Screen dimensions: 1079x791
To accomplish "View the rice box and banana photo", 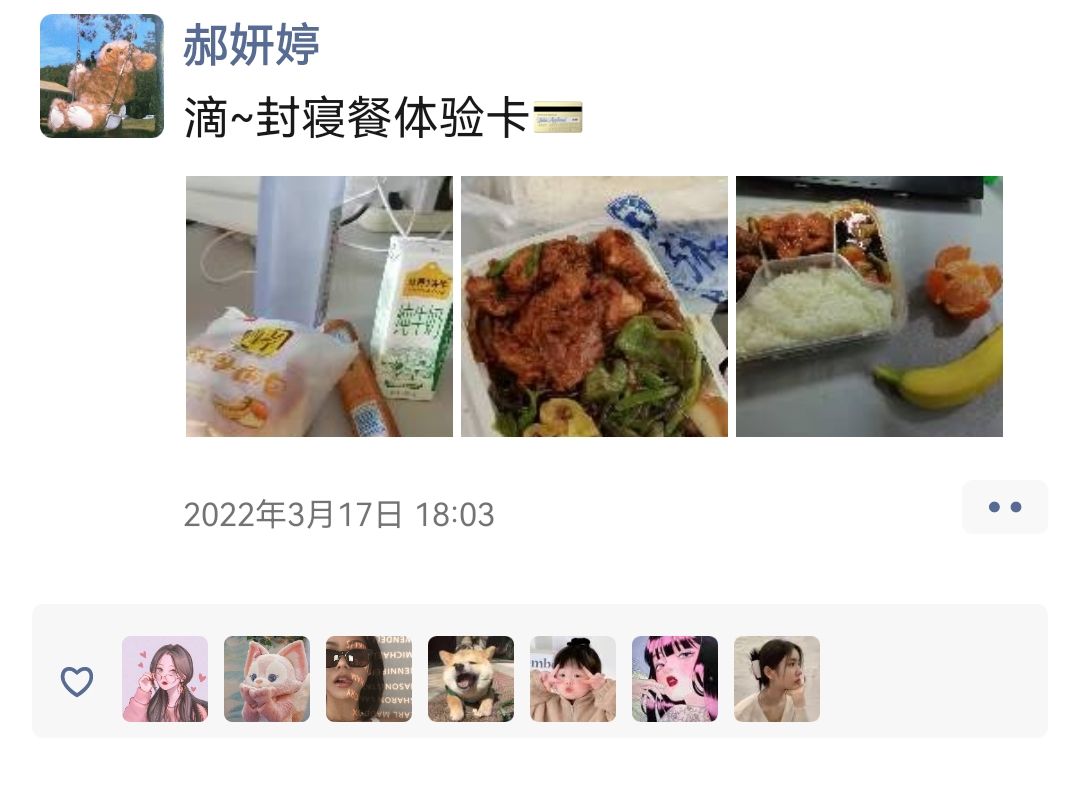I will pos(869,306).
